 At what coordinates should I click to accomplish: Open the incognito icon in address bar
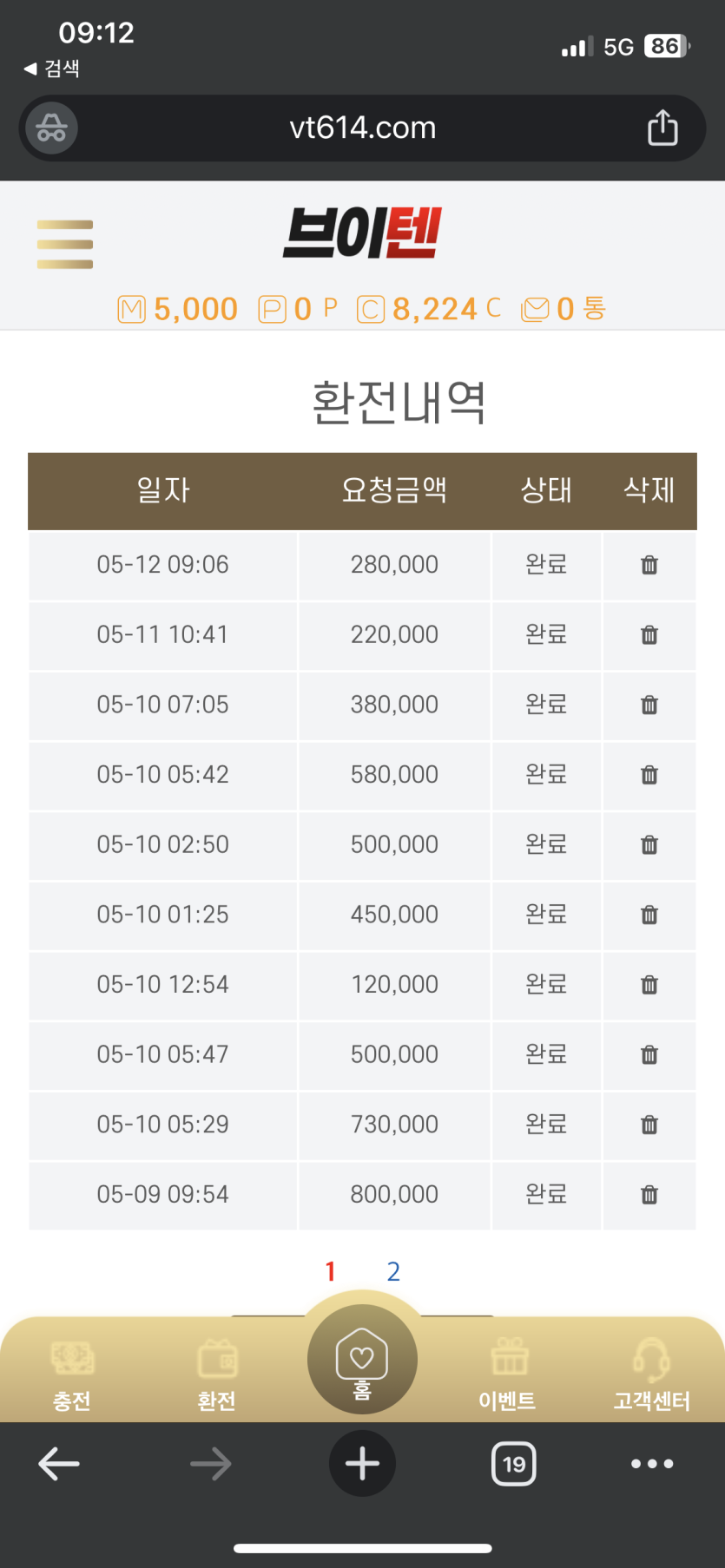(51, 128)
